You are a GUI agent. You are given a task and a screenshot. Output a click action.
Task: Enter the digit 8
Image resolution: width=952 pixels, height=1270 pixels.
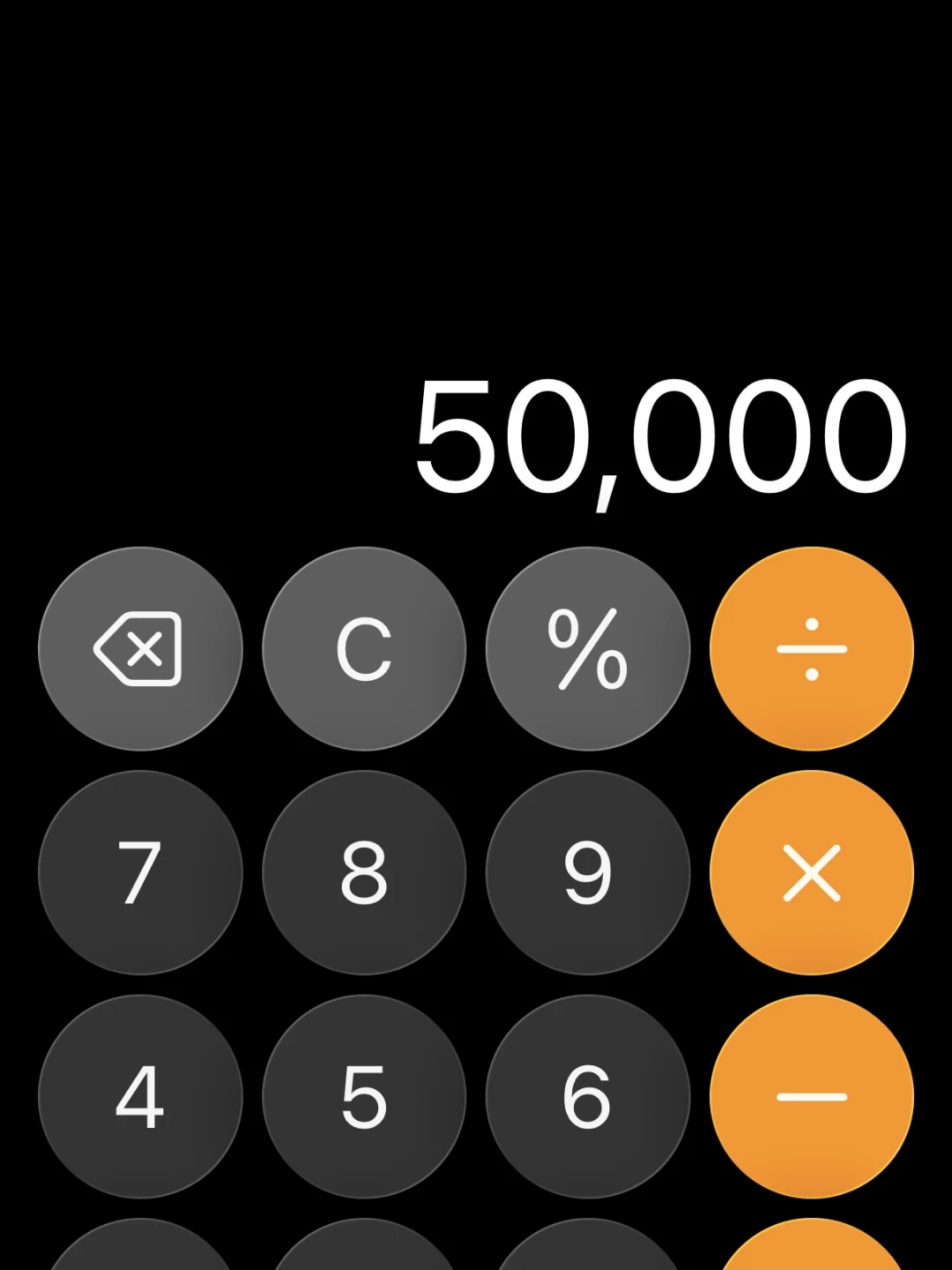pyautogui.click(x=364, y=873)
